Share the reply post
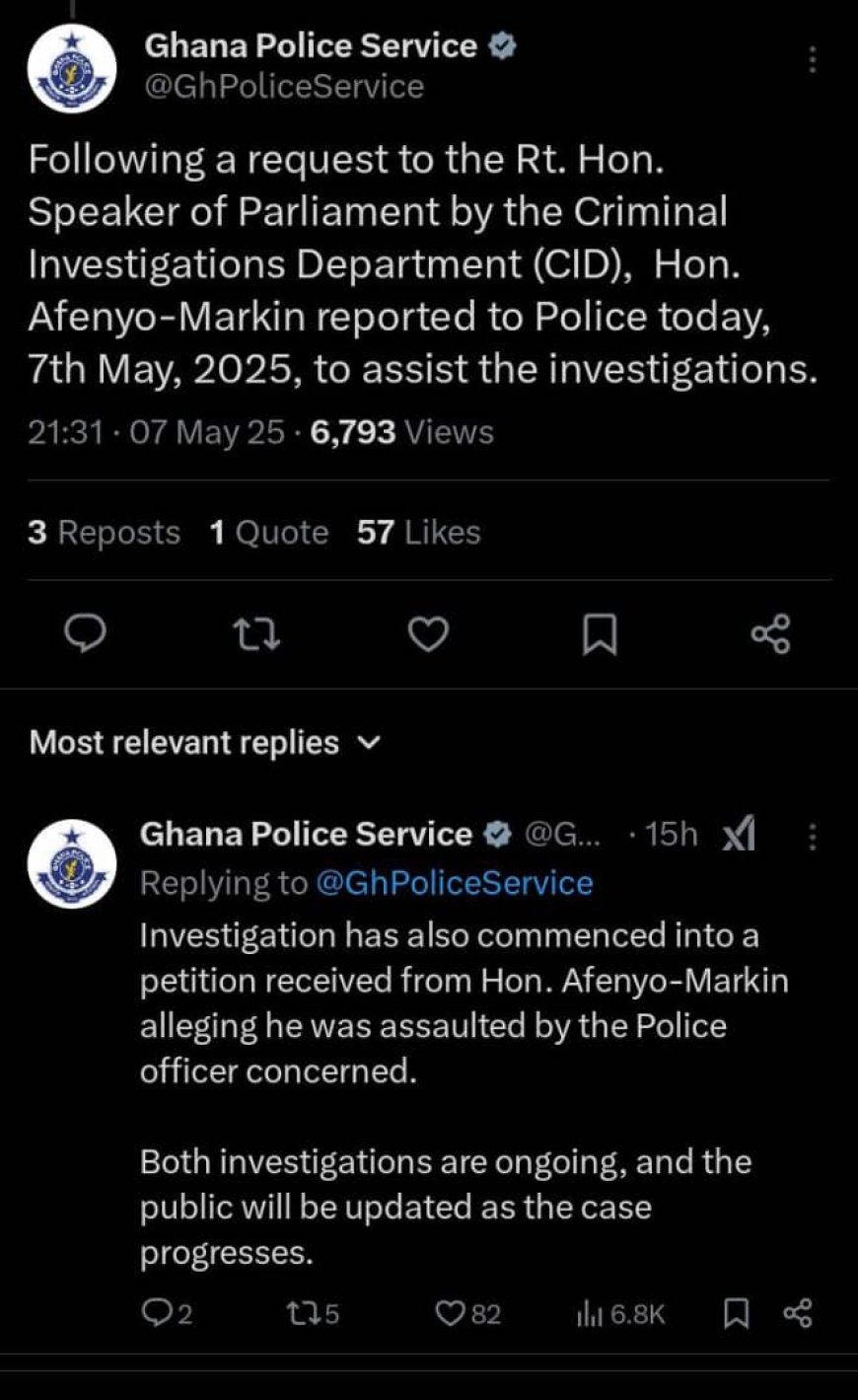This screenshot has height=1400, width=858. [797, 1313]
